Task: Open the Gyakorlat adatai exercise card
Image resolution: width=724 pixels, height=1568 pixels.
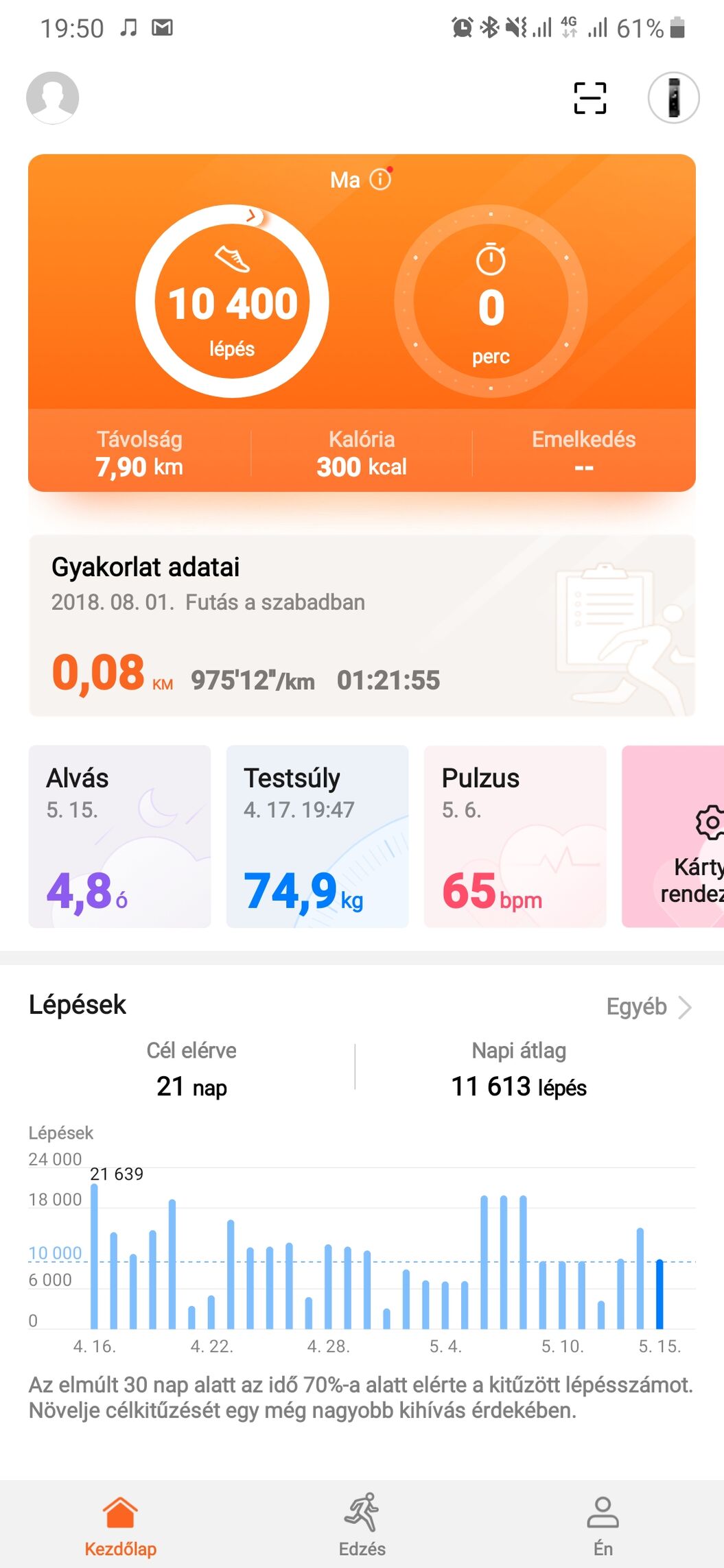Action: [x=362, y=626]
